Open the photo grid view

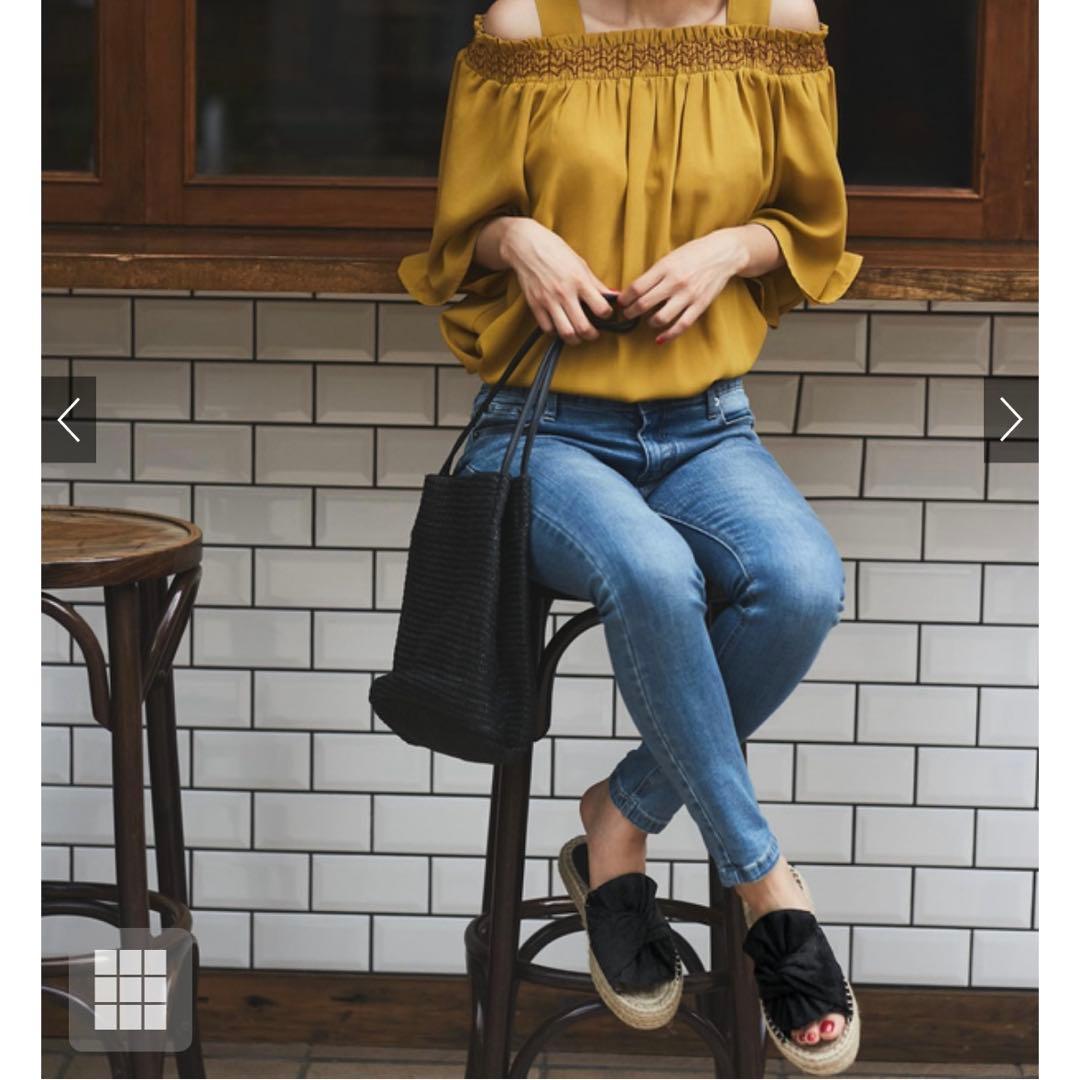click(x=130, y=989)
